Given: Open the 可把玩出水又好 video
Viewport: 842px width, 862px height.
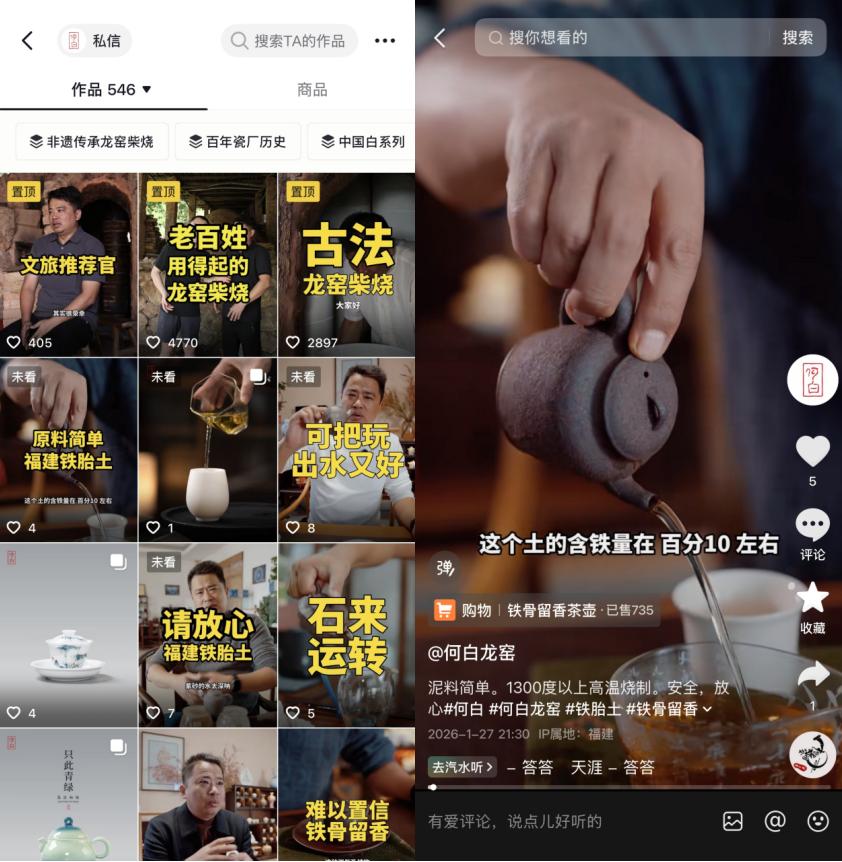Looking at the screenshot, I should (346, 450).
